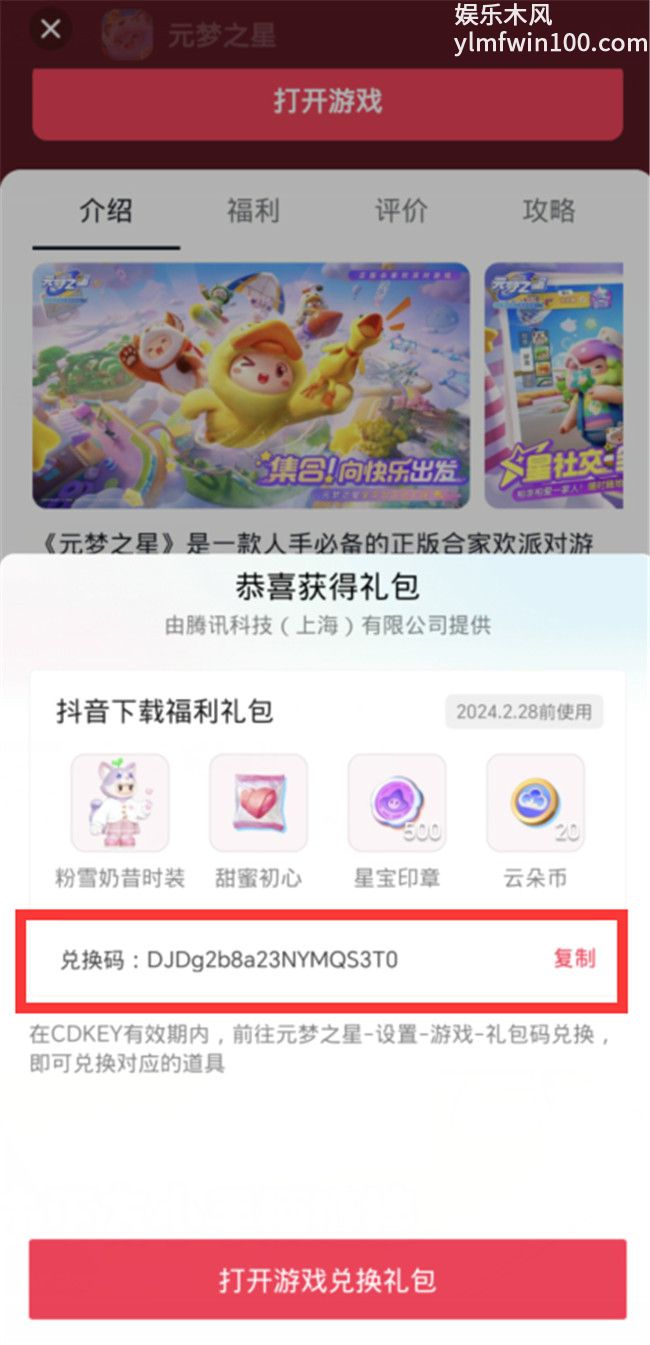Screen dimensions: 650x1345
Task: Open the 评价 tab
Action: 401,211
